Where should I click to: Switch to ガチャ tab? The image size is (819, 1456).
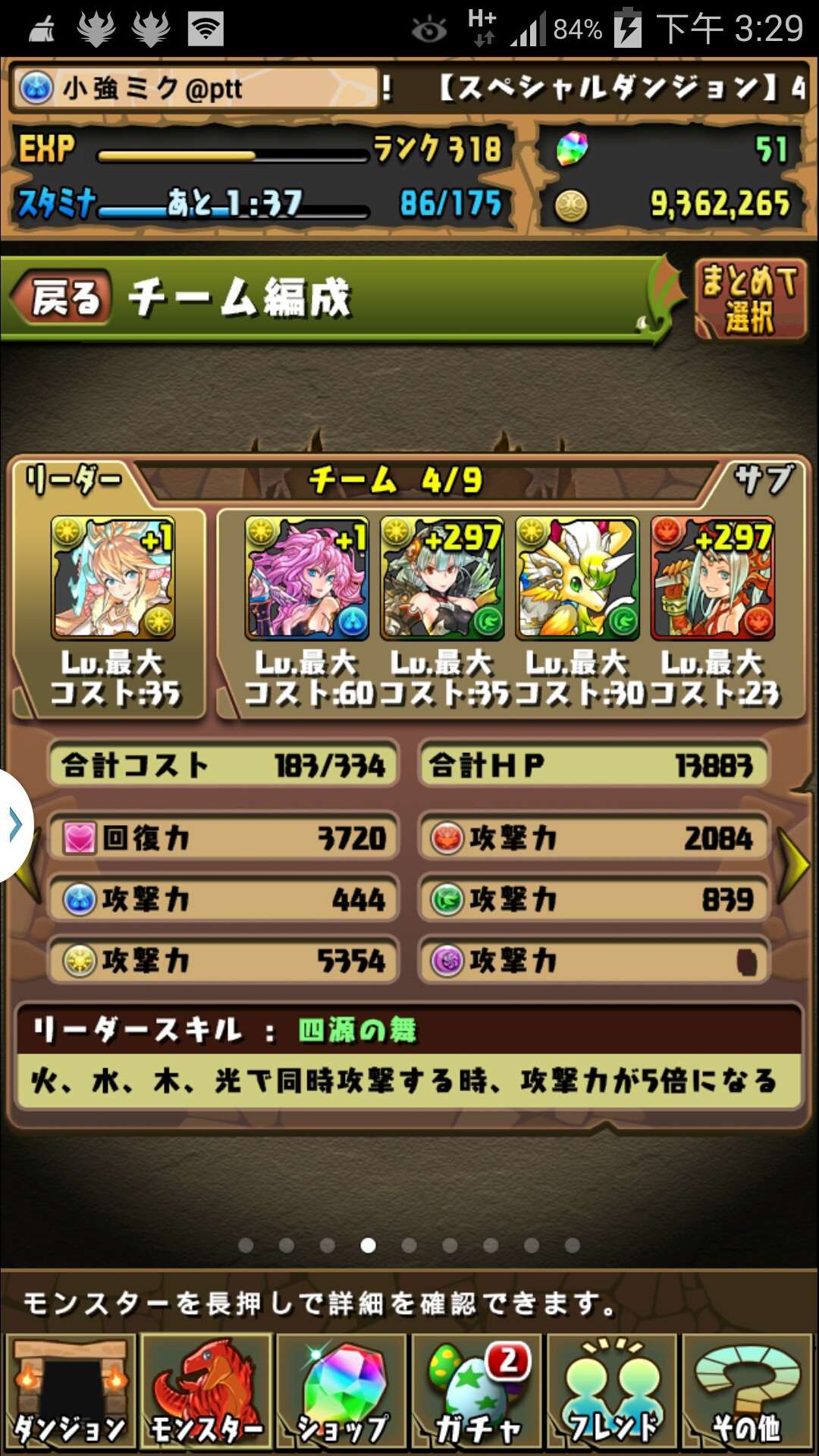point(476,1392)
